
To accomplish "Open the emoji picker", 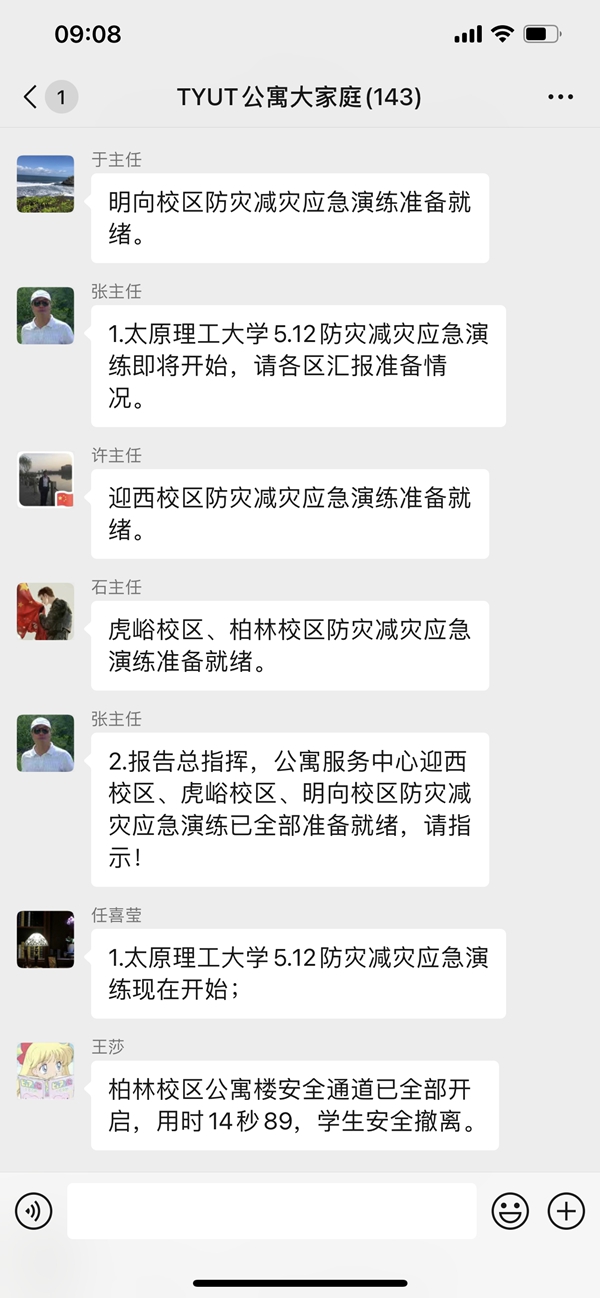I will coord(510,1211).
